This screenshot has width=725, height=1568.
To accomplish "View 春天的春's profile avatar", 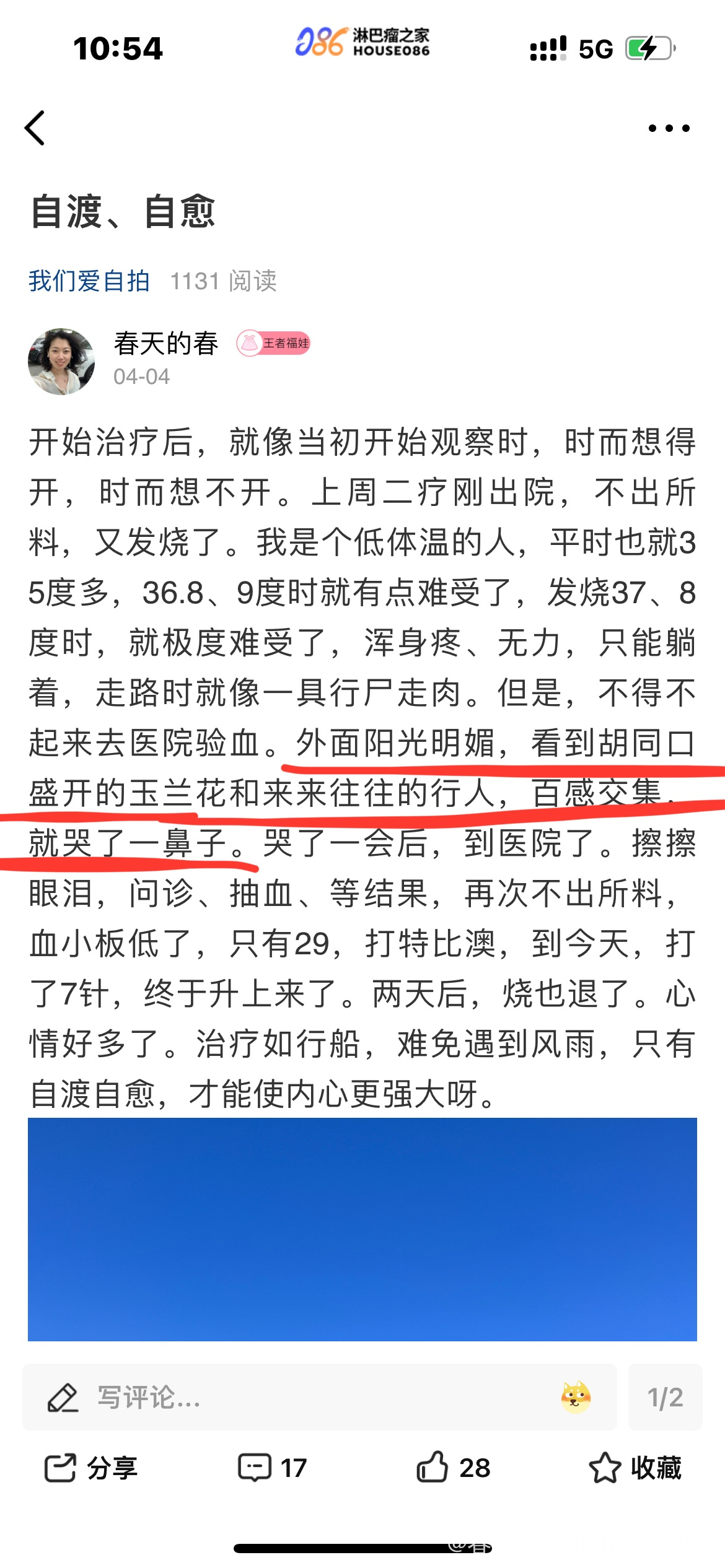I will click(x=61, y=362).
